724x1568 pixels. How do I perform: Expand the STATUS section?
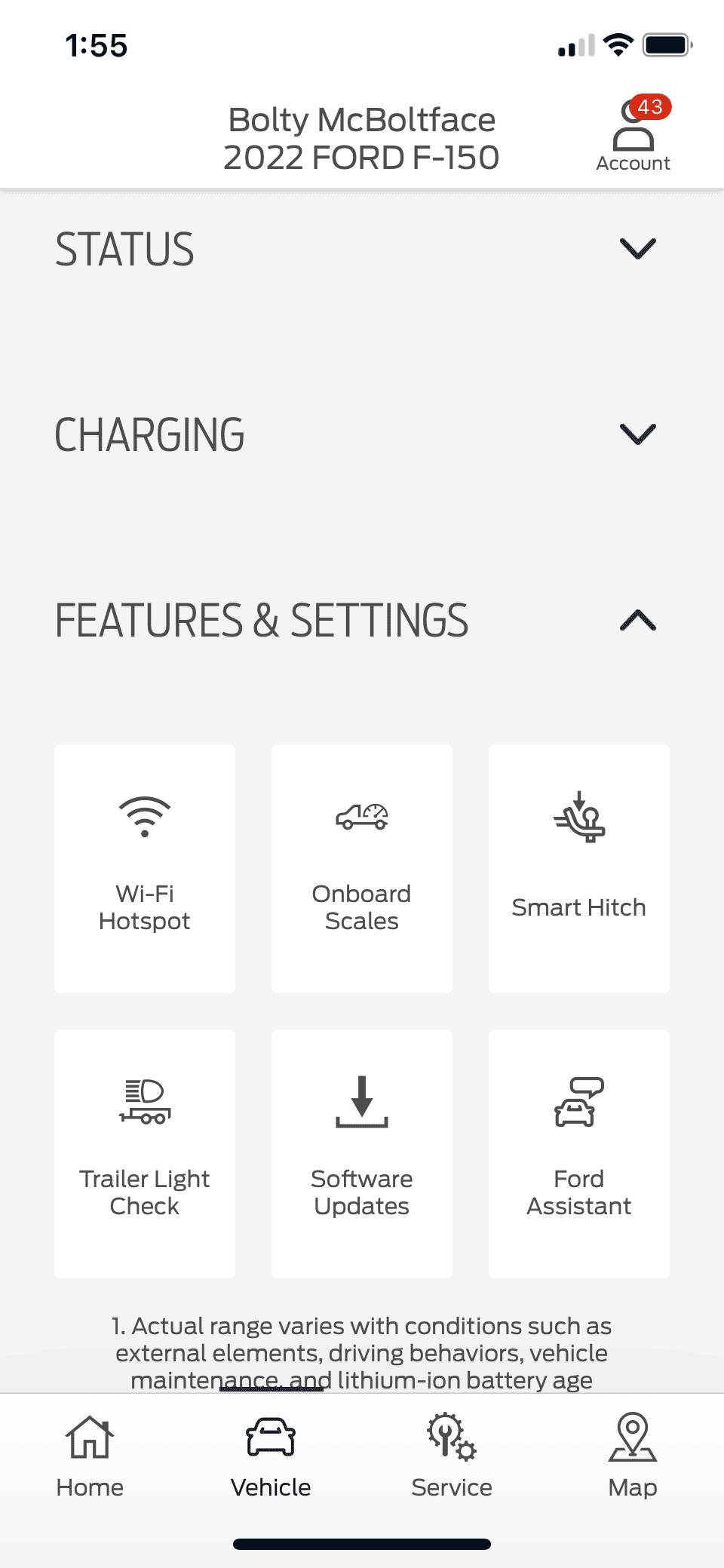(x=637, y=249)
